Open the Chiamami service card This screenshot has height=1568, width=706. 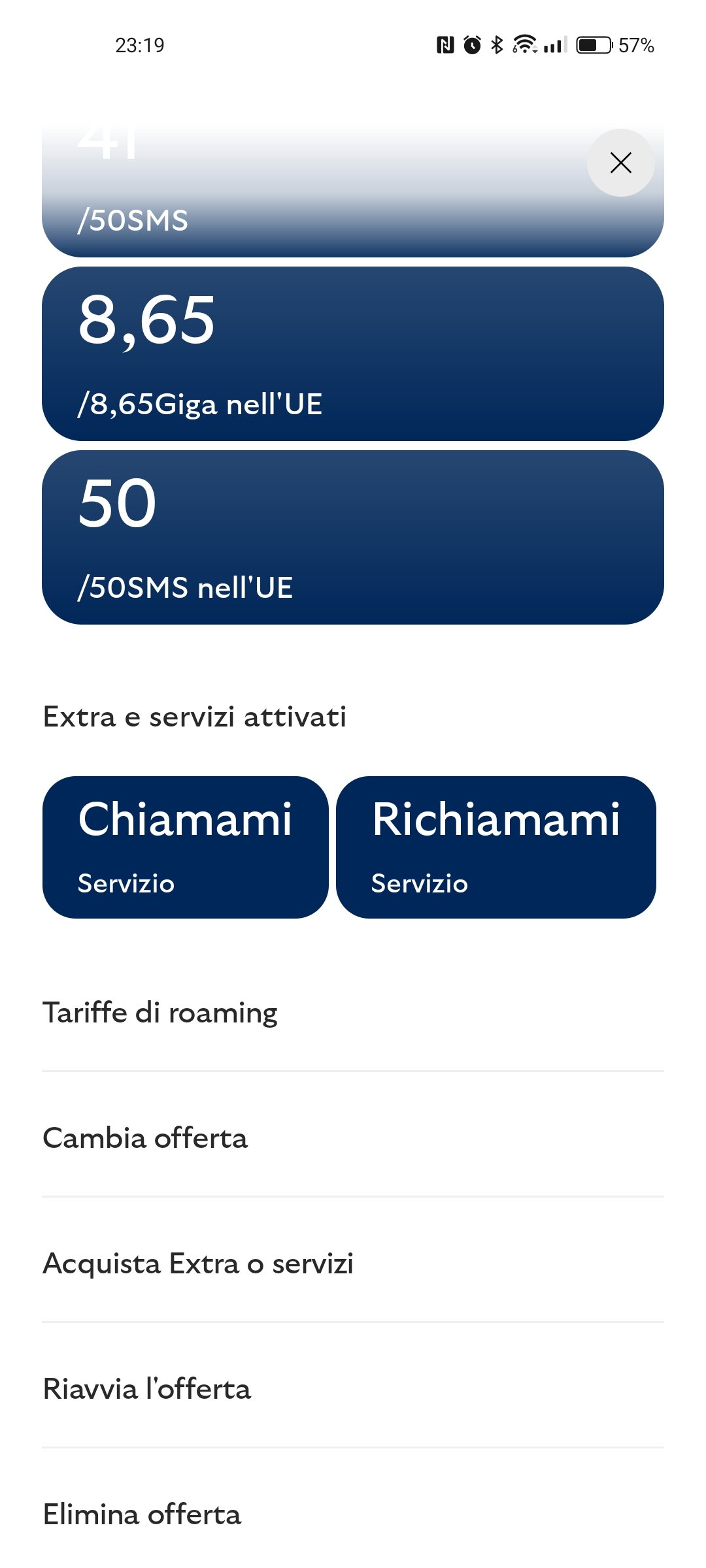coord(185,847)
